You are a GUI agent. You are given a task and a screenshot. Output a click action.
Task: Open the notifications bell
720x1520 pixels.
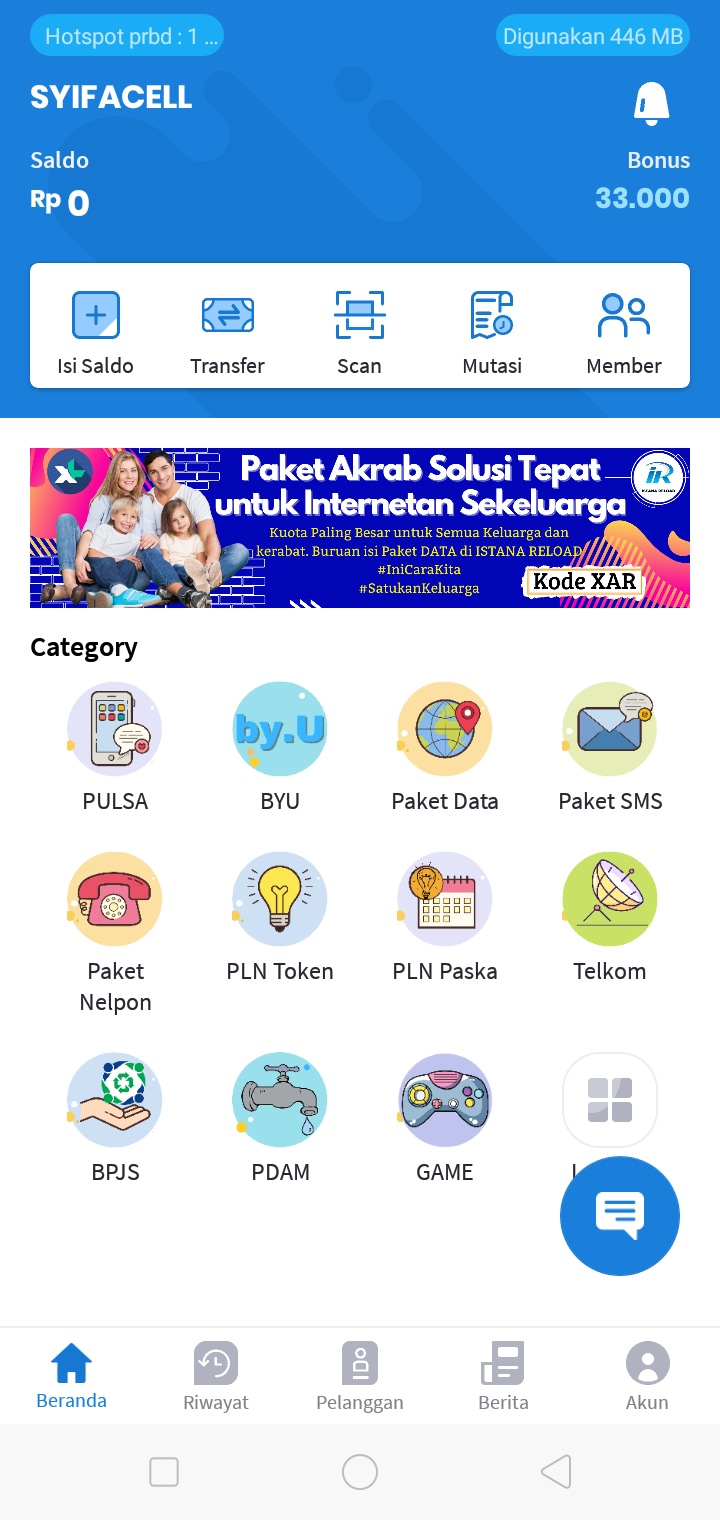pyautogui.click(x=651, y=104)
